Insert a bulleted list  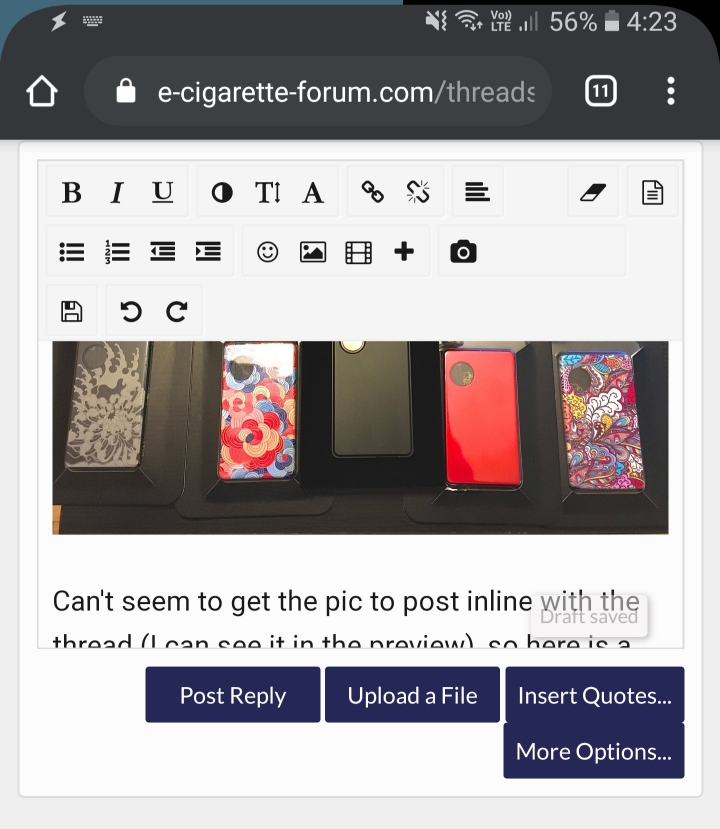[71, 252]
